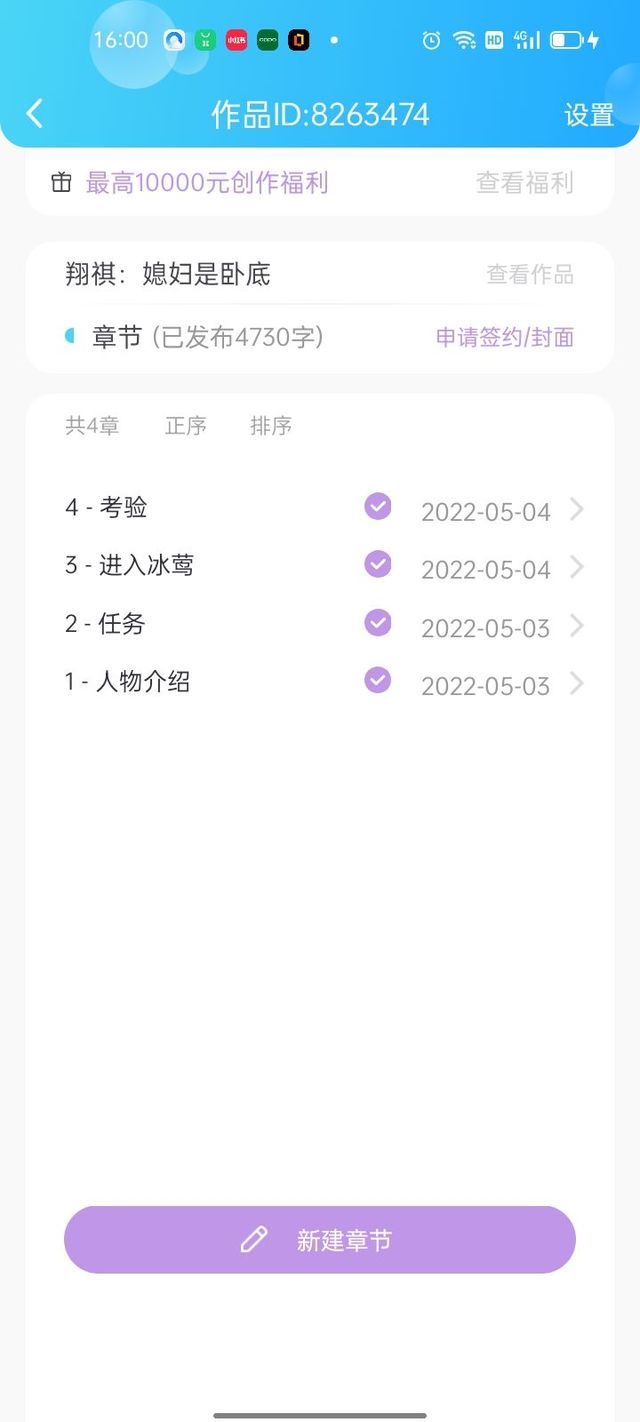Tap 排序 to reorder chapters

[271, 426]
